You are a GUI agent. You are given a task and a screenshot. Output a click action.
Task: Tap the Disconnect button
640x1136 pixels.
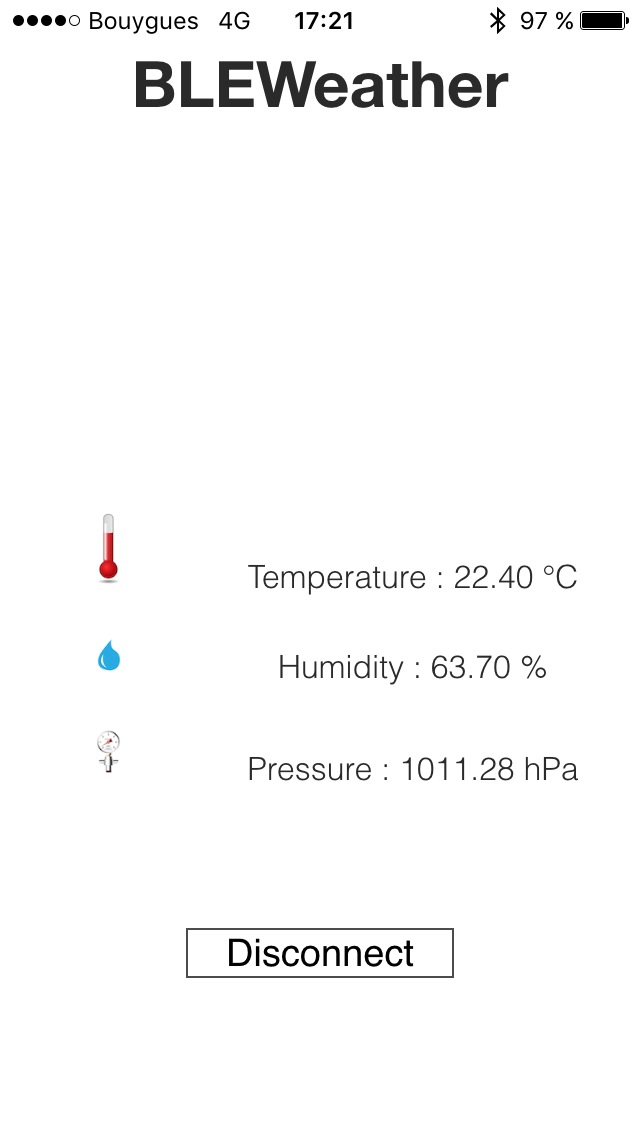tap(320, 953)
